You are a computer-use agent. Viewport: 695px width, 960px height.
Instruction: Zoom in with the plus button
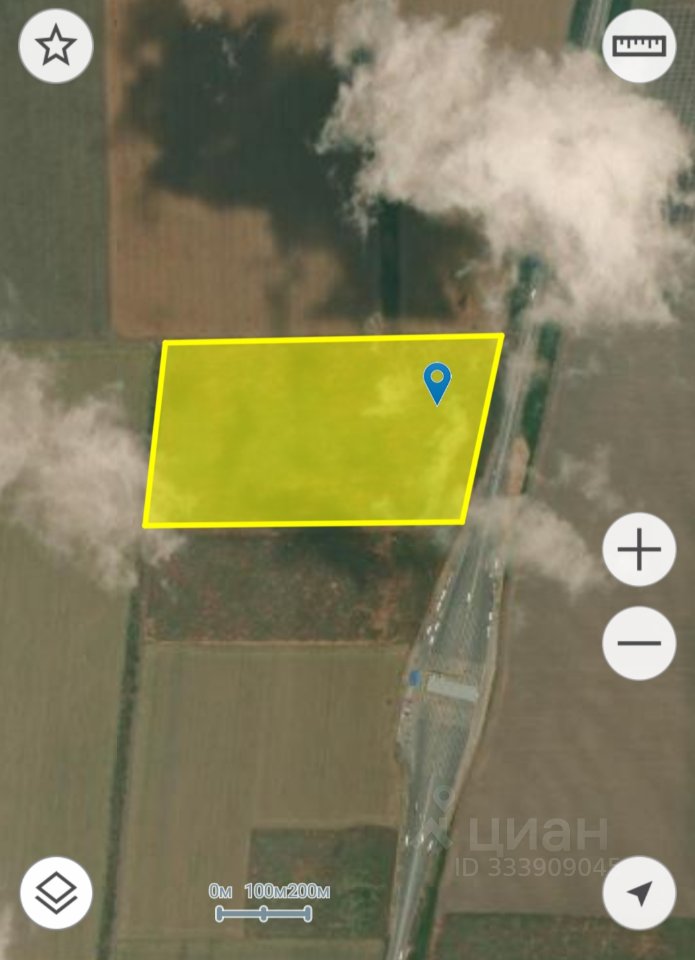[x=639, y=549]
